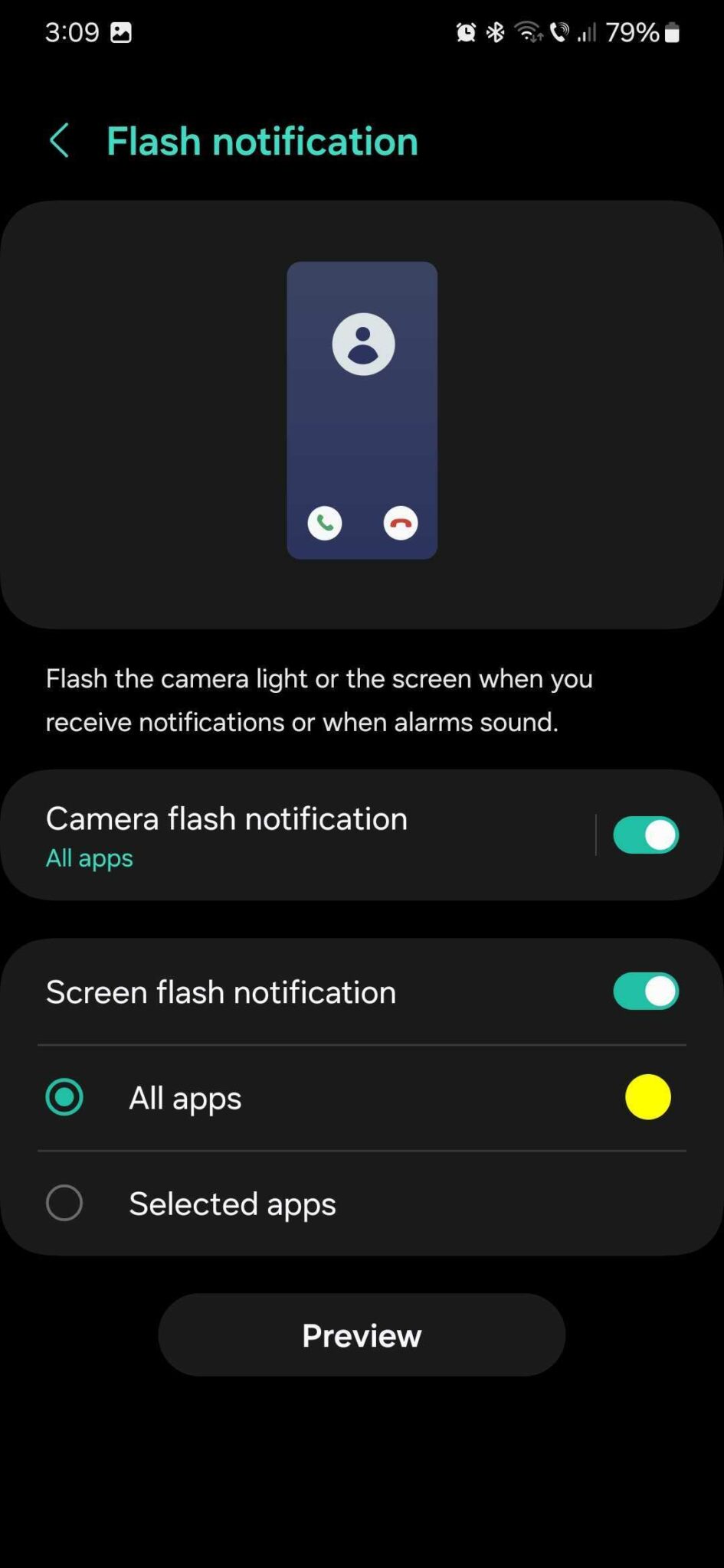Open the yellow flash color swatch
The height and width of the screenshot is (1568, 724).
coord(647,1096)
